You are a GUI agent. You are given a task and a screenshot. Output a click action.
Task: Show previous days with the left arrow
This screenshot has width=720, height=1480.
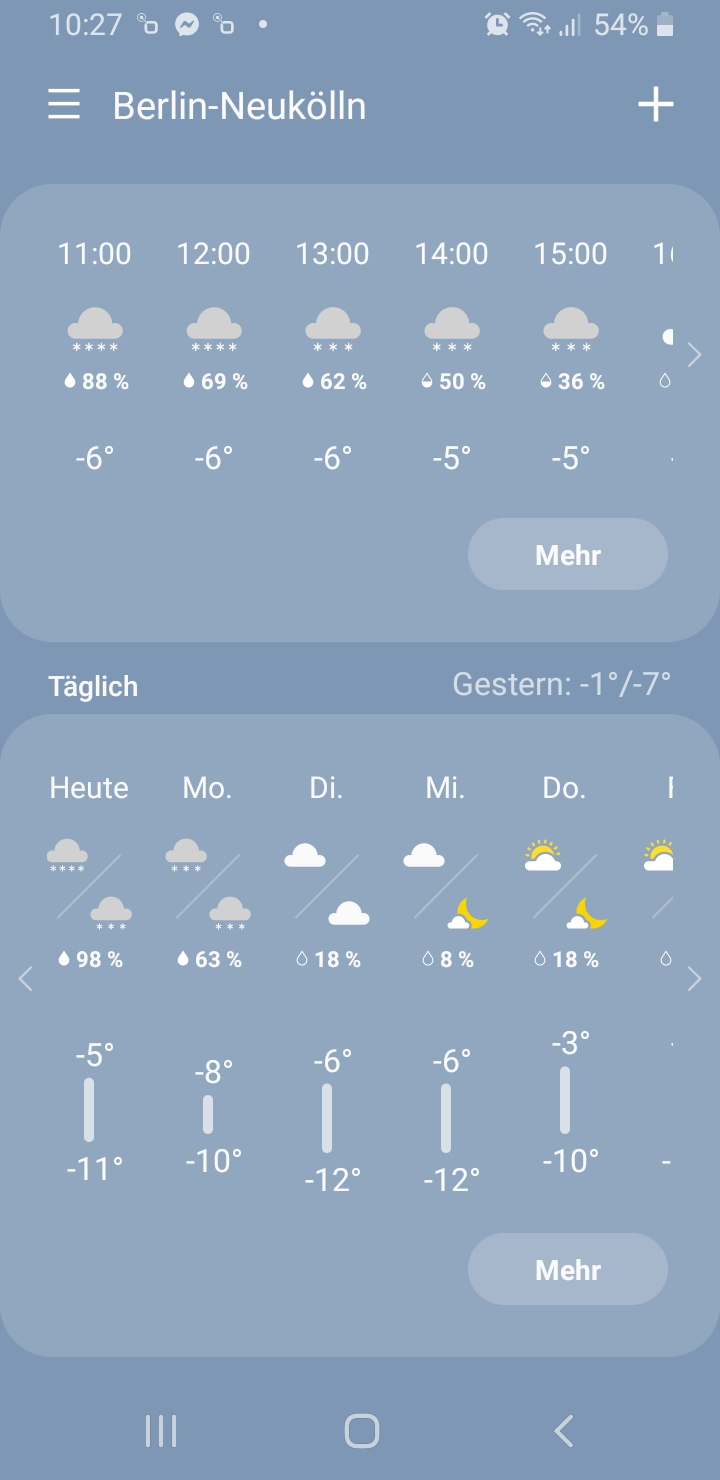[26, 980]
